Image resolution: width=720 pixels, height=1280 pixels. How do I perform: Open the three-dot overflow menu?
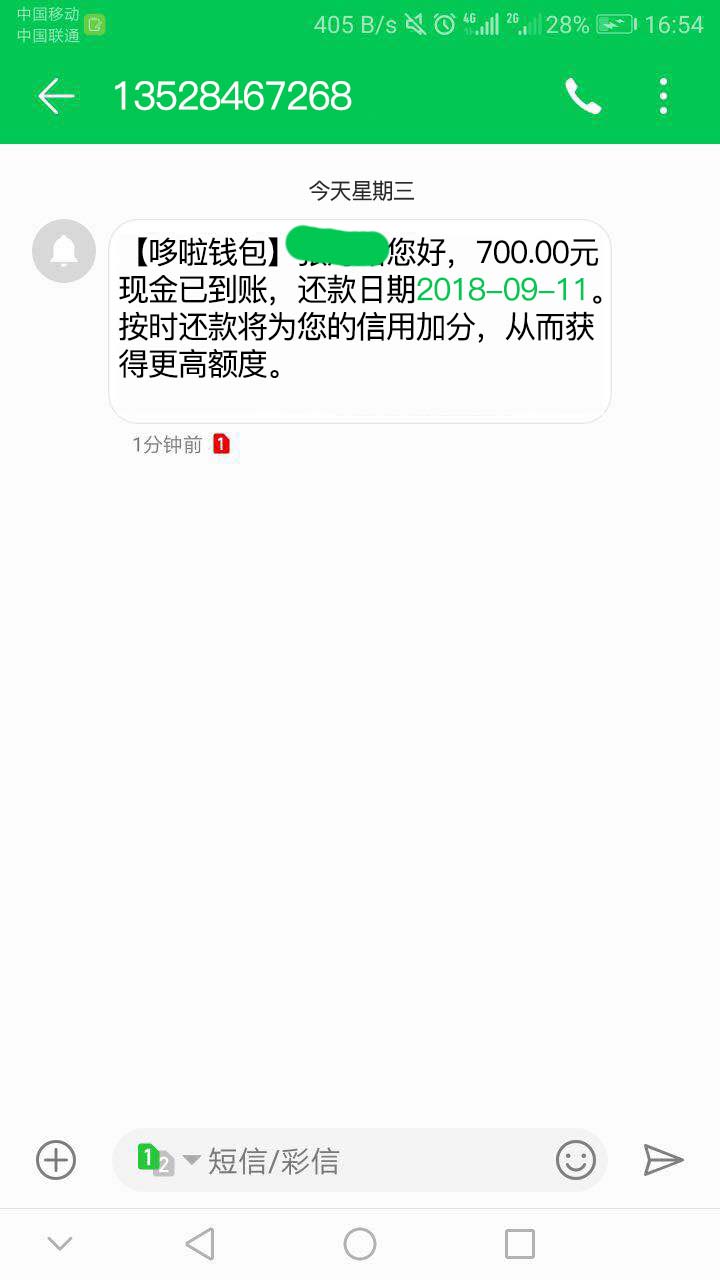[663, 96]
